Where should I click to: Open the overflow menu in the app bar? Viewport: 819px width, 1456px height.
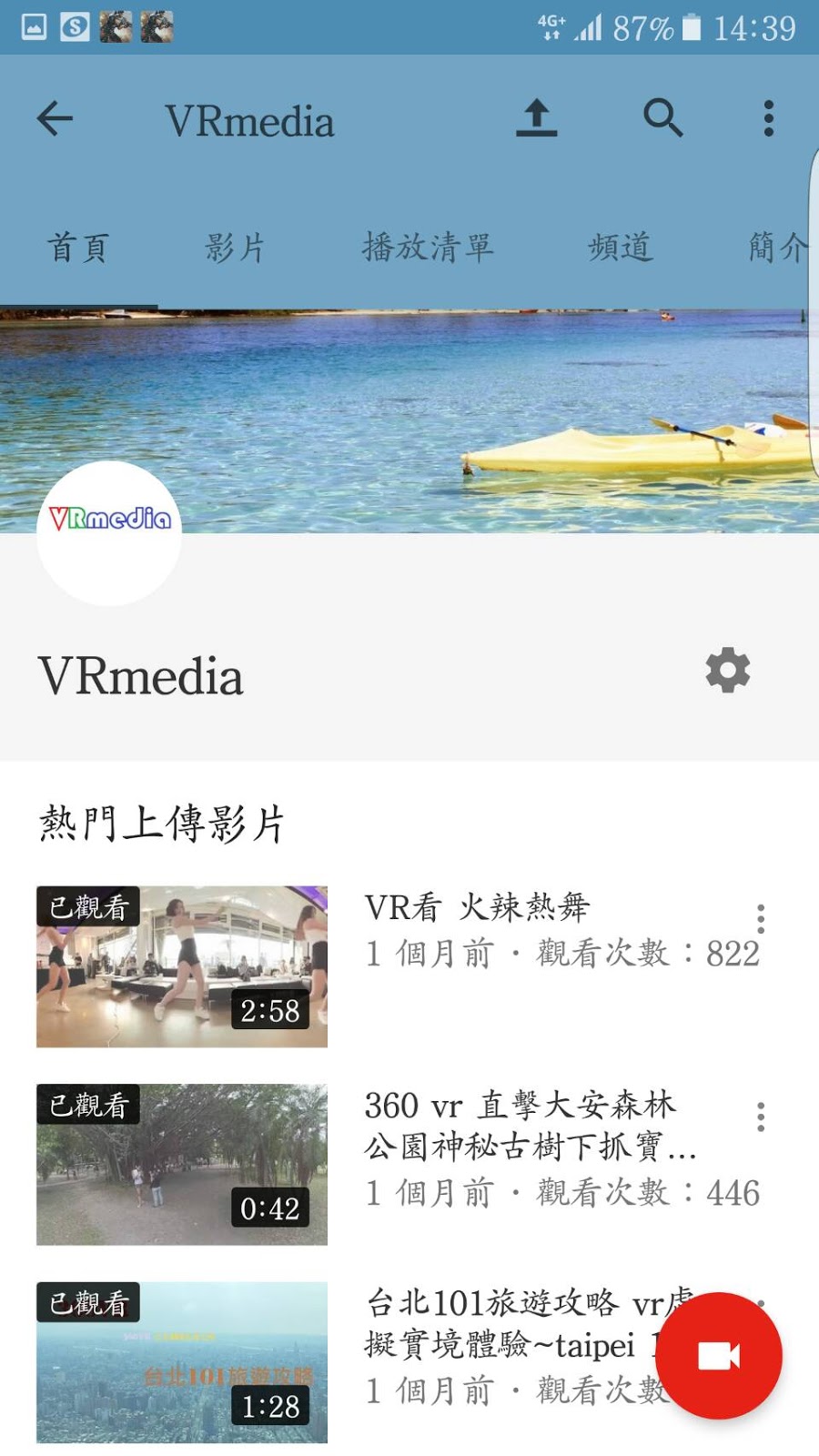(769, 118)
